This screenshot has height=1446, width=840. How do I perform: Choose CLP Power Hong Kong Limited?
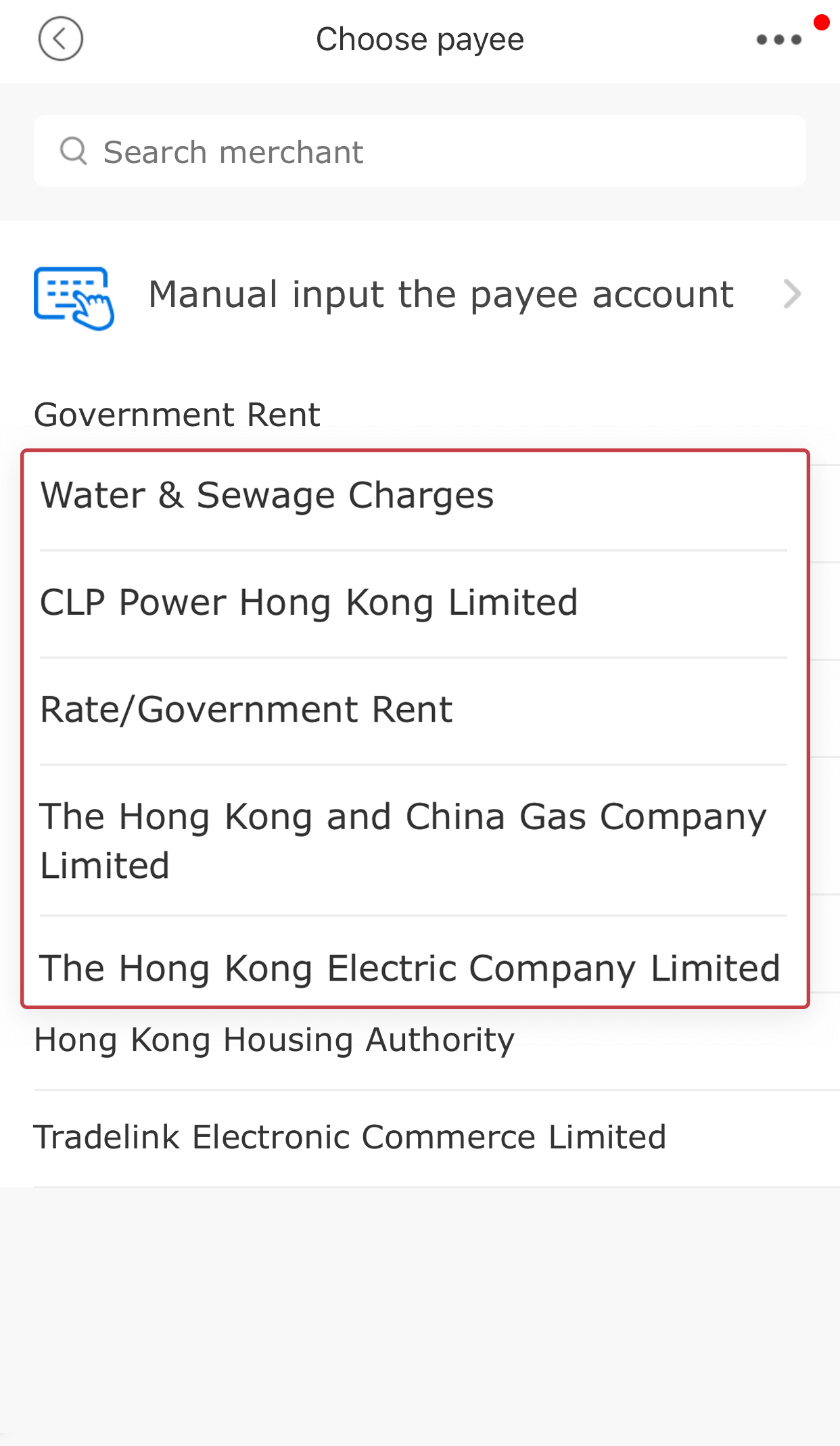tap(414, 603)
